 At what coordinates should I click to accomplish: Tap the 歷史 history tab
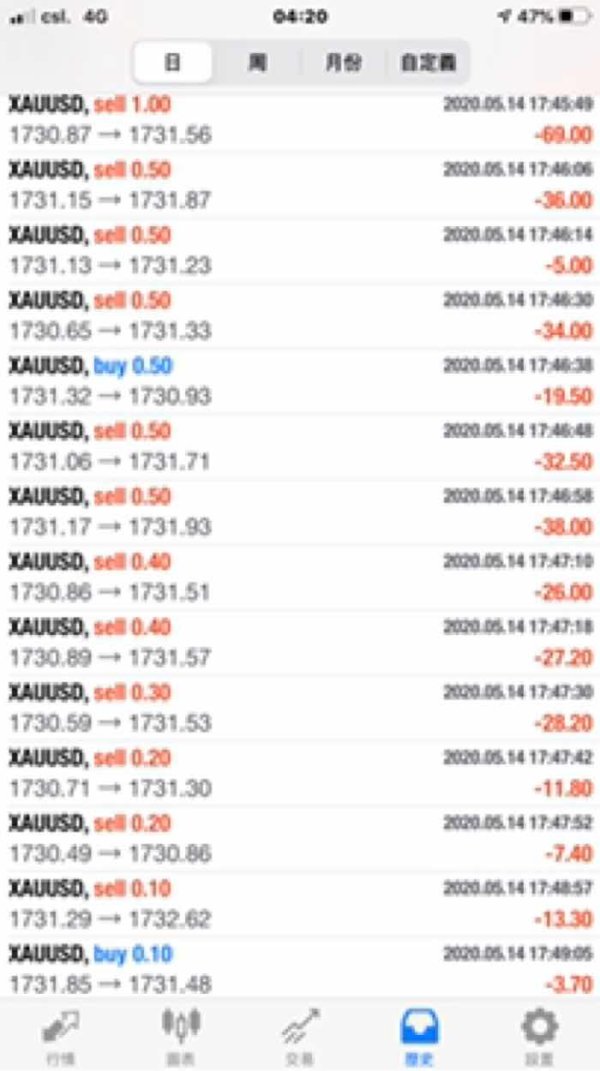point(420,1034)
